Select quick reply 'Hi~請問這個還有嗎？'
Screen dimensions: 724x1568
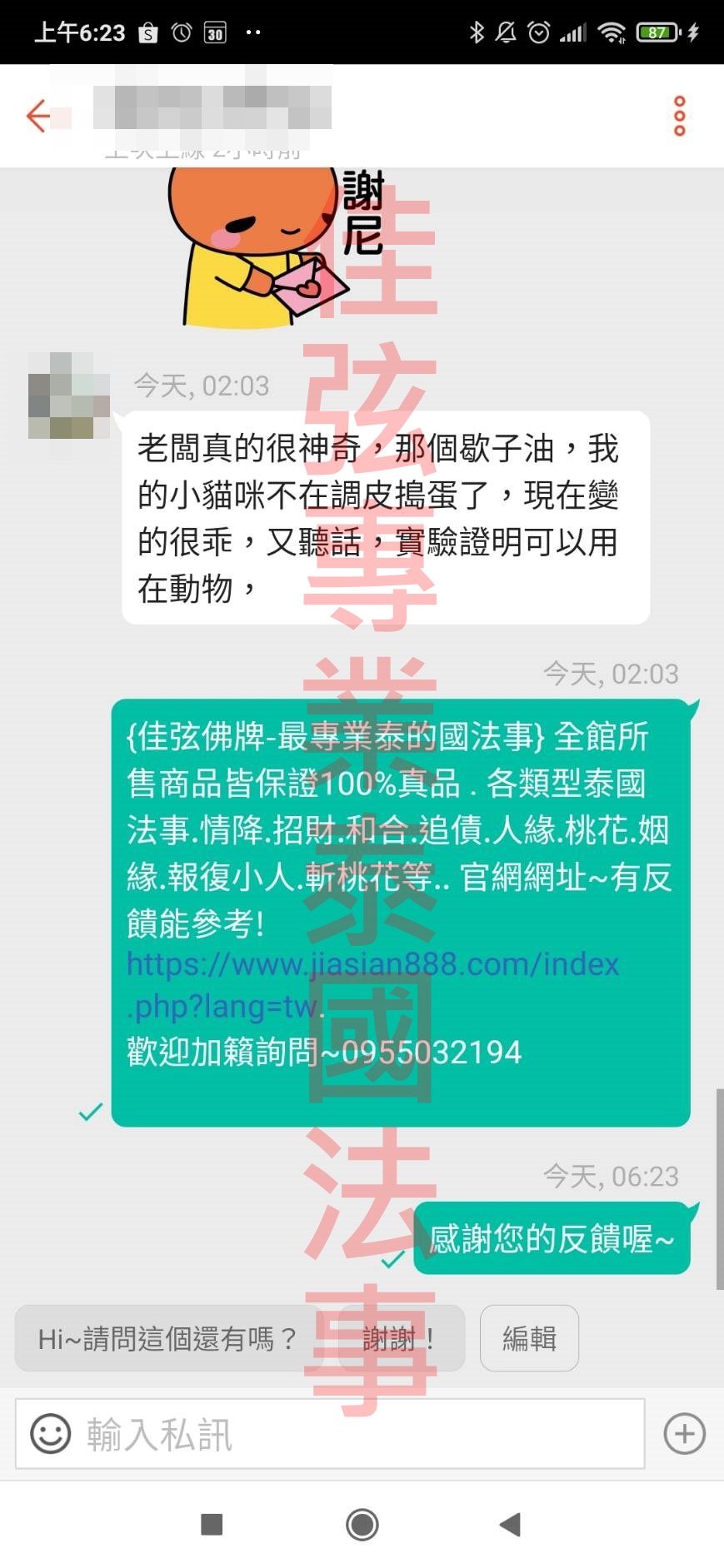(x=167, y=1338)
